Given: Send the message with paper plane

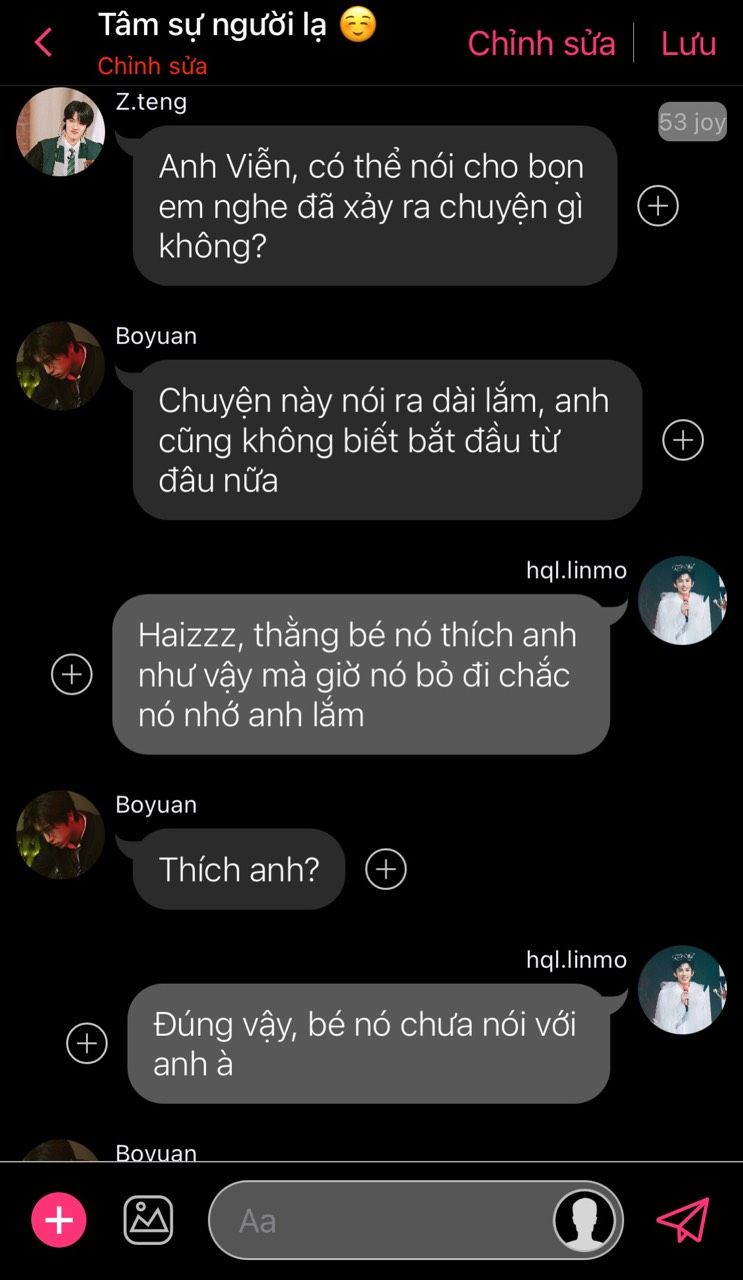Looking at the screenshot, I should pos(683,1220).
